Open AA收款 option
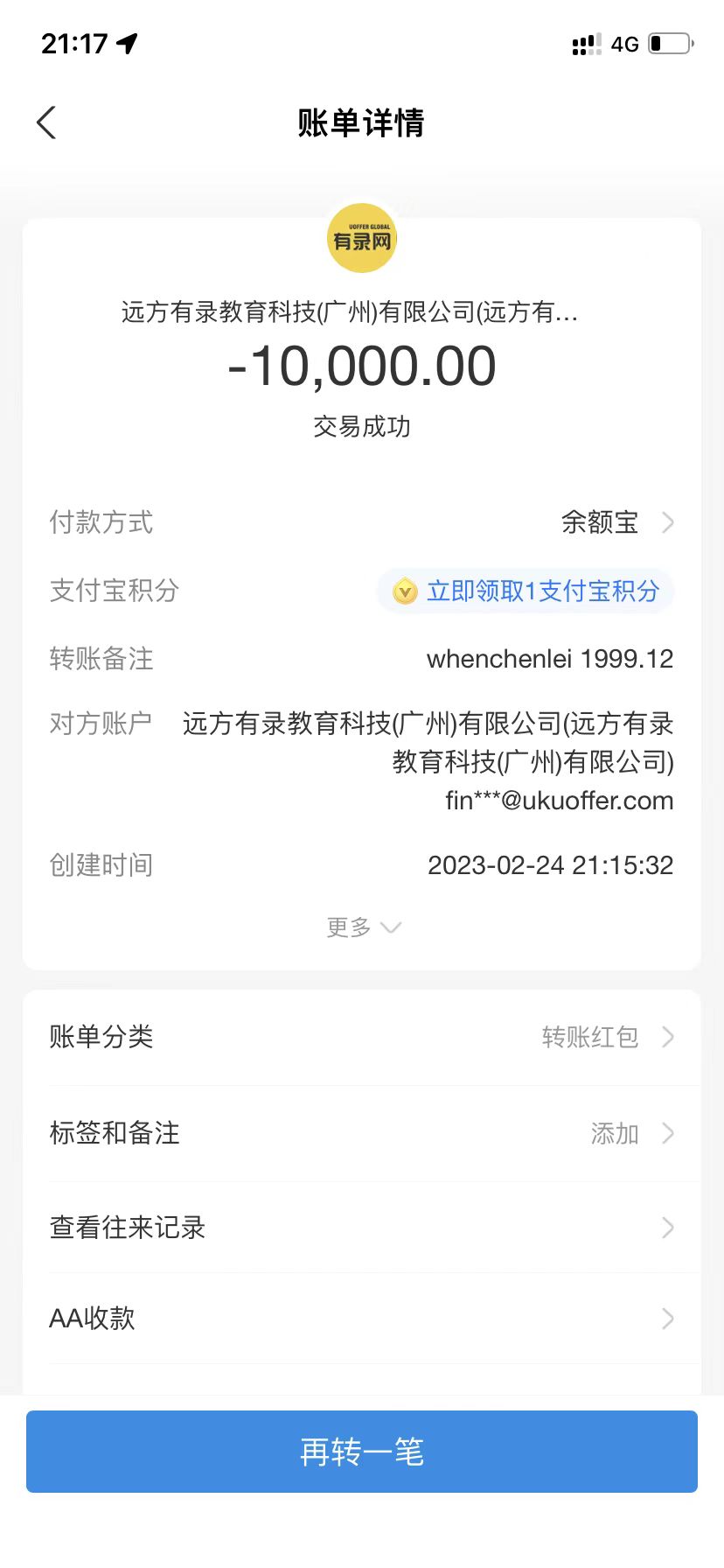 coord(362,1319)
